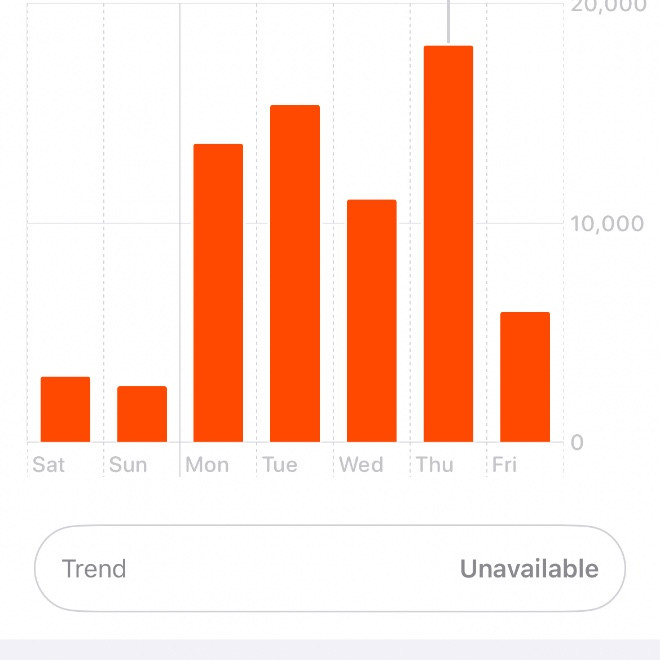
Task: Tap the Wednesday bar in the chart
Action: pos(371,321)
